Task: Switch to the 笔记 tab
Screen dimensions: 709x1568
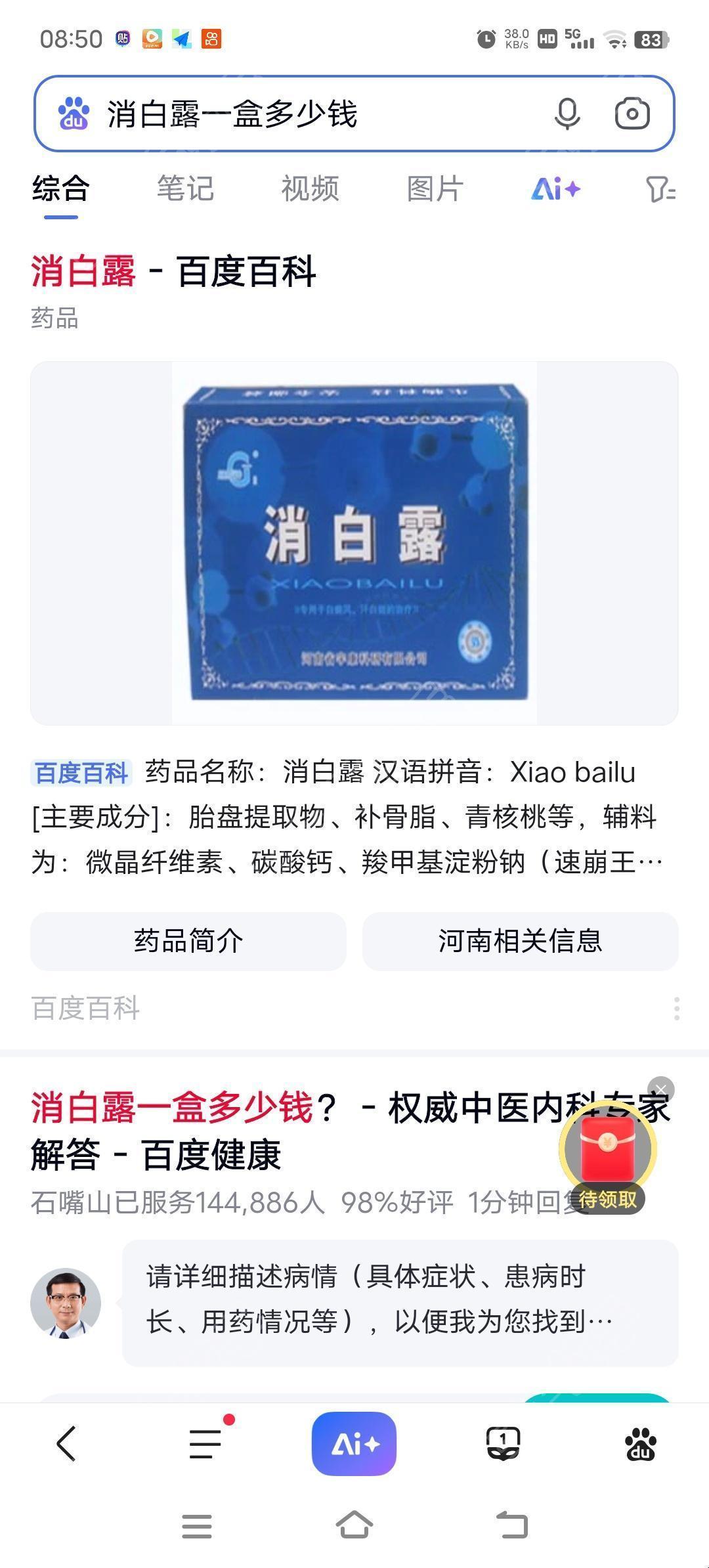Action: (x=185, y=189)
